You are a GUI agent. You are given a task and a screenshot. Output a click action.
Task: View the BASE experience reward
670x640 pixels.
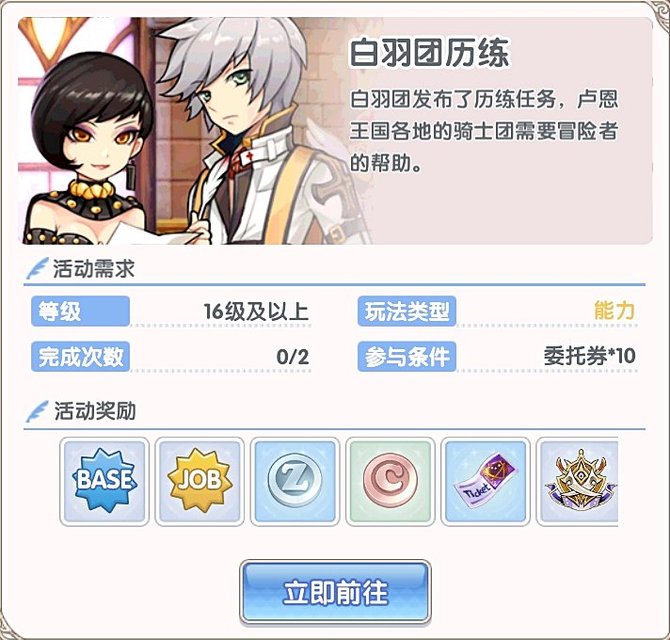[104, 481]
